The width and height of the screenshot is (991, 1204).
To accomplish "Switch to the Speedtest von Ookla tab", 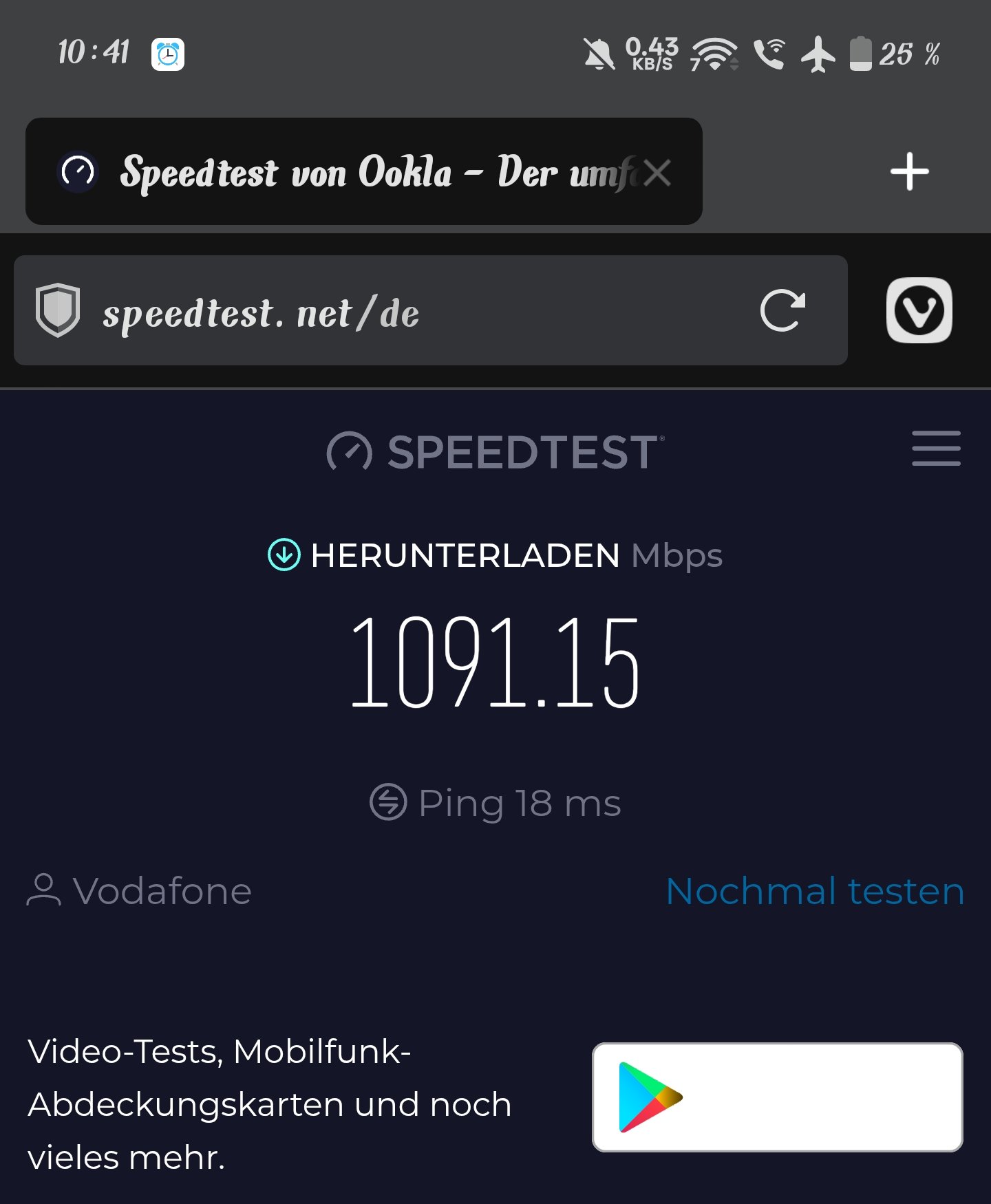I will pyautogui.click(x=344, y=172).
